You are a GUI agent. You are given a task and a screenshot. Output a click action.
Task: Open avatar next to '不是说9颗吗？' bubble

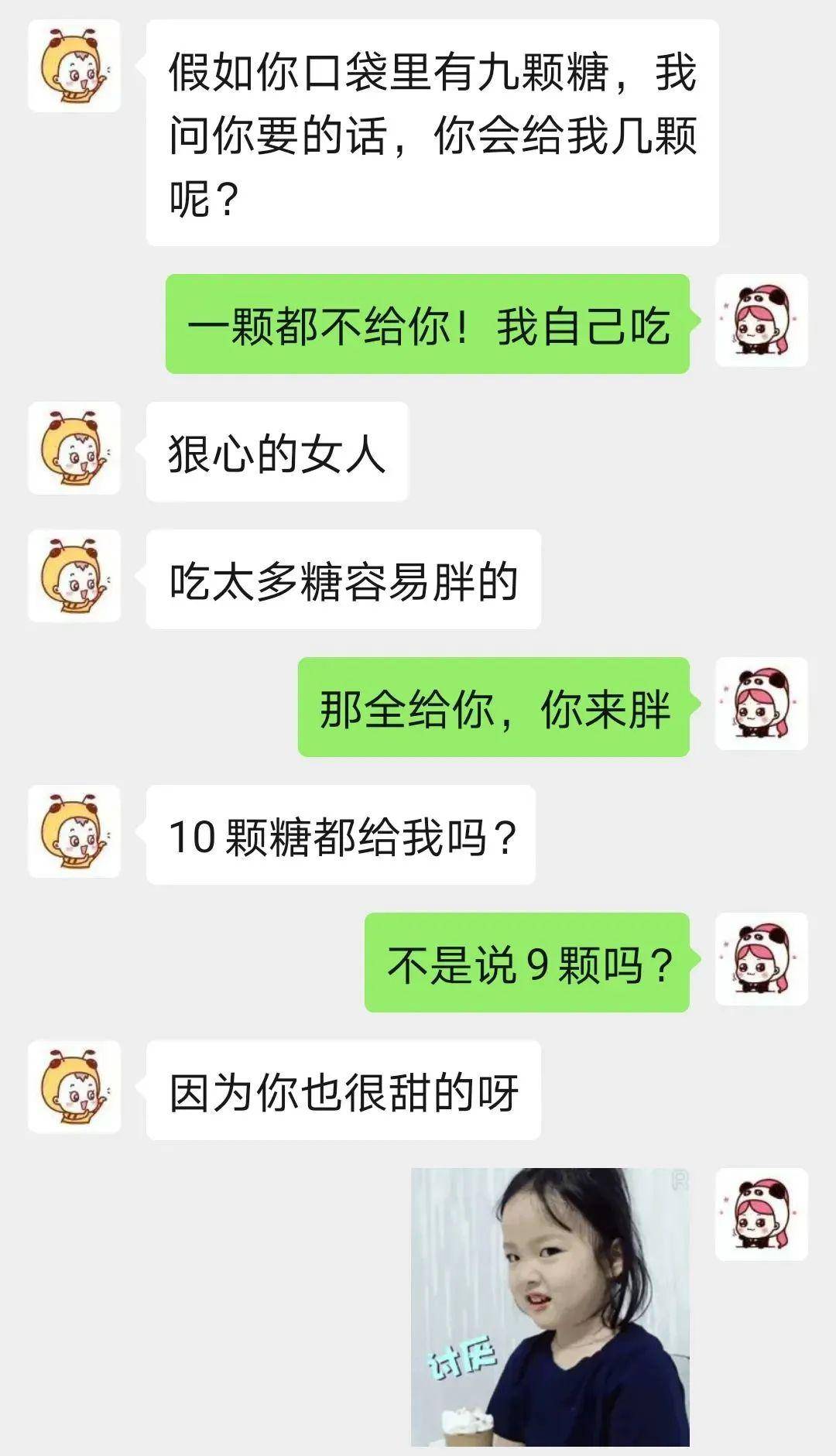click(761, 959)
